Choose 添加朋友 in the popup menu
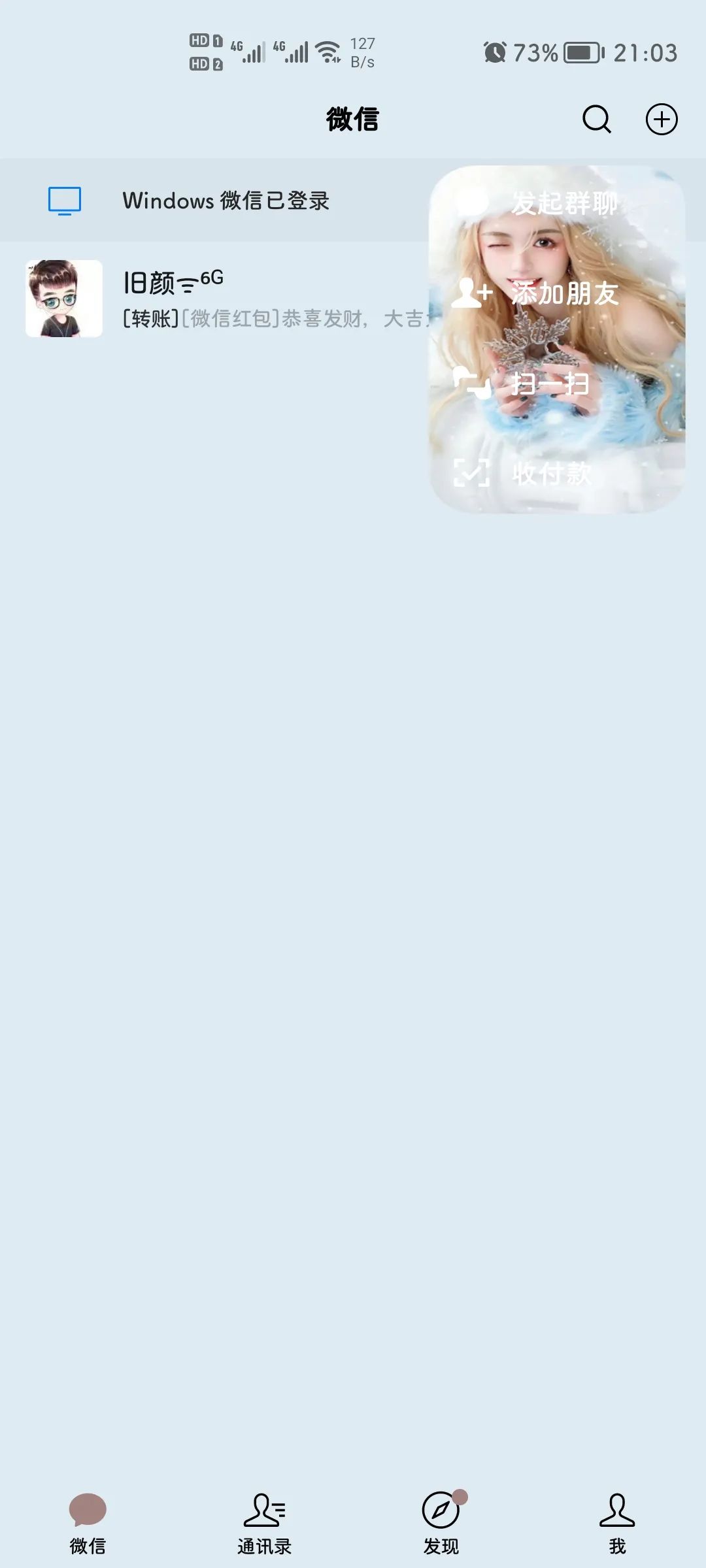706x1568 pixels. tap(557, 293)
